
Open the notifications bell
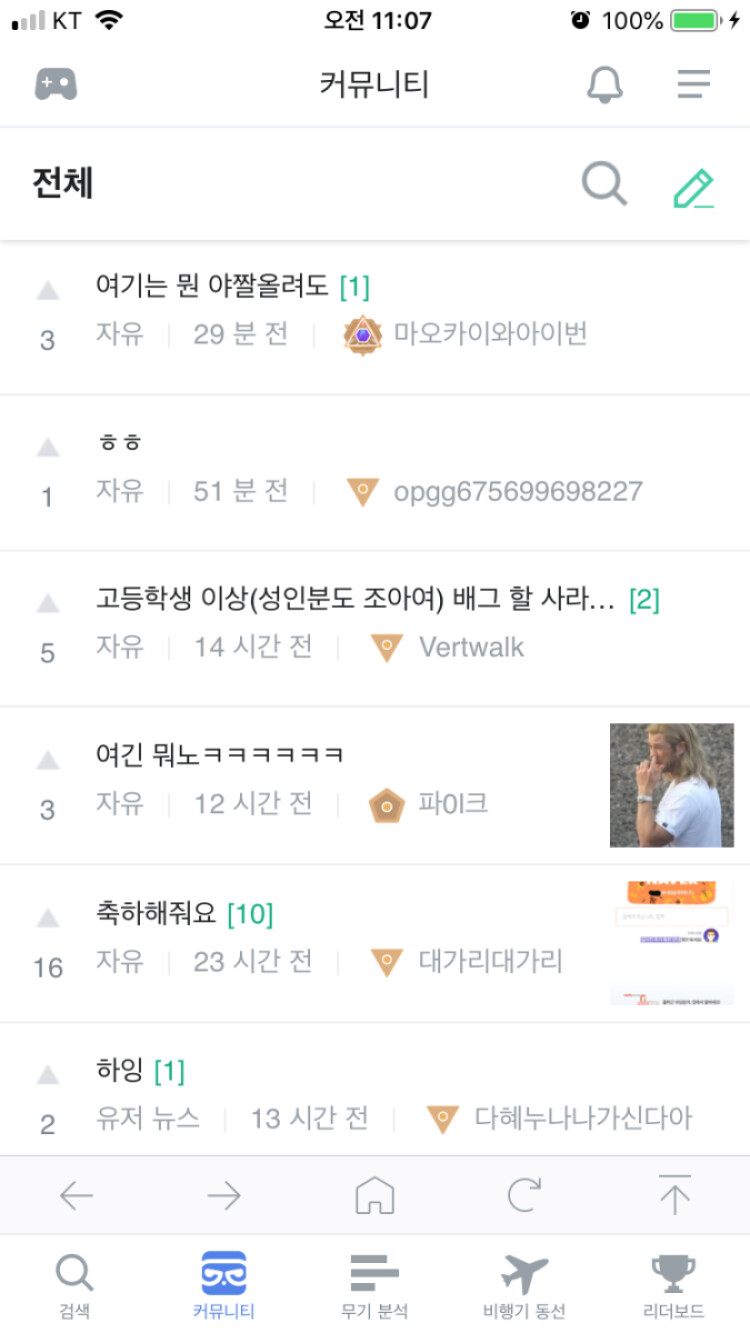click(604, 85)
